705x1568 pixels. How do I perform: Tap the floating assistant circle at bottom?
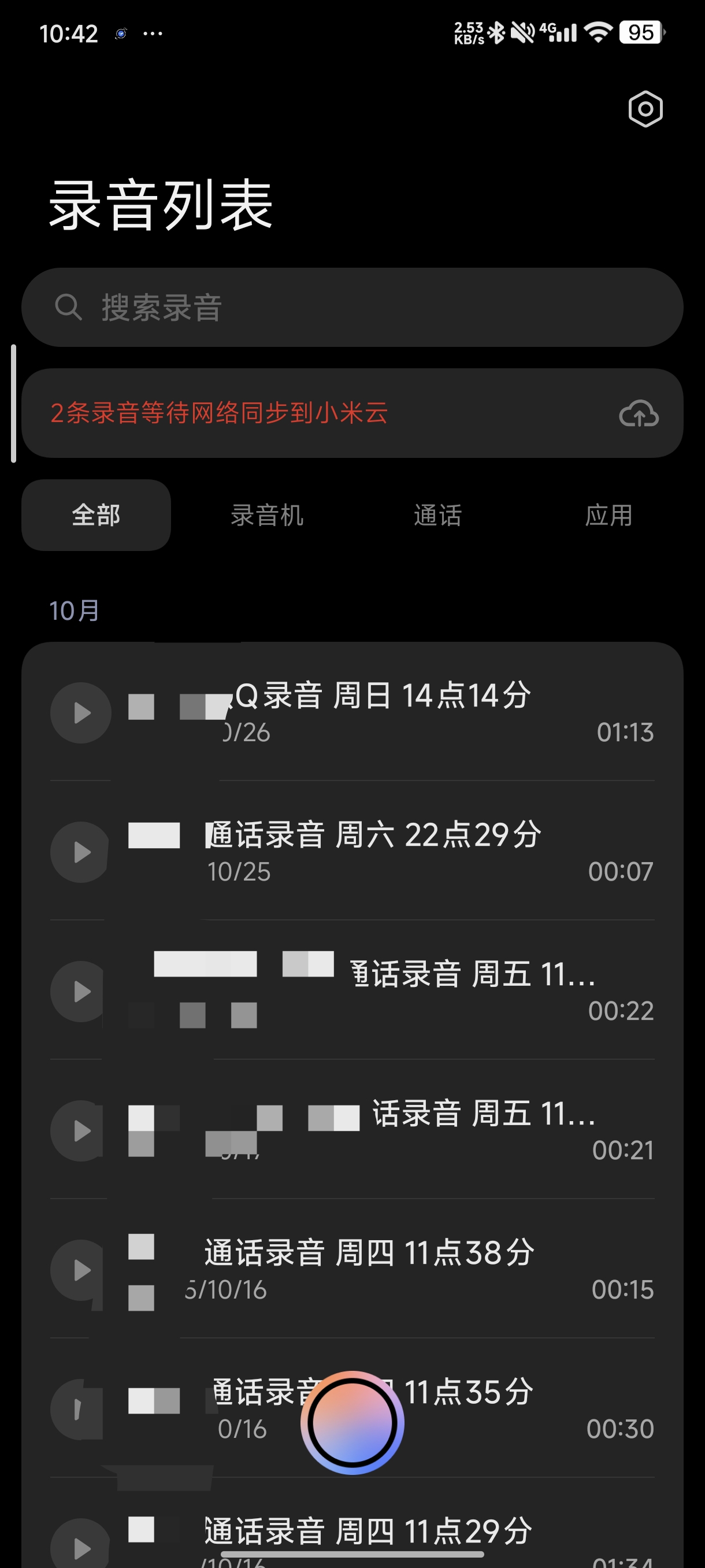click(353, 1422)
